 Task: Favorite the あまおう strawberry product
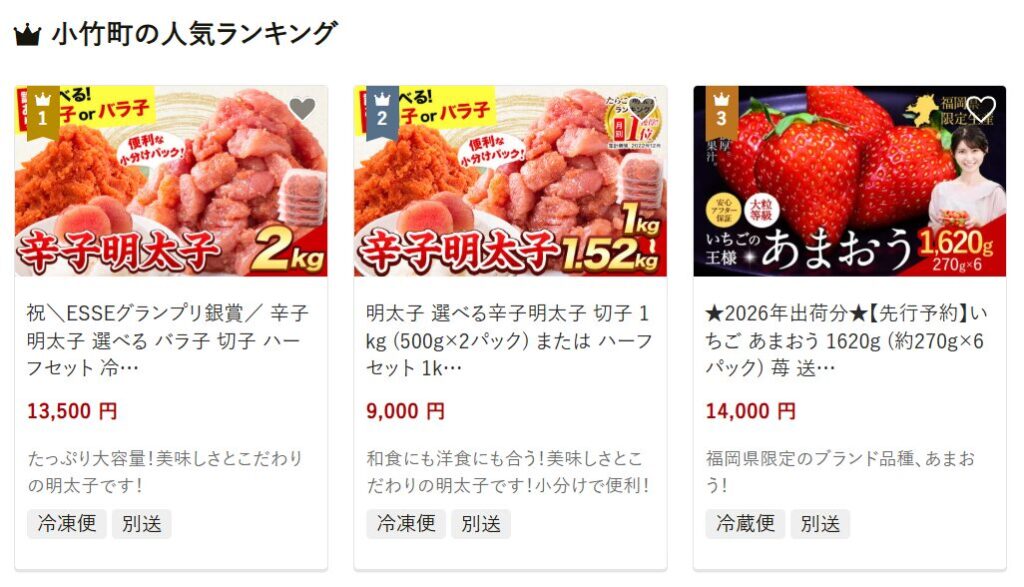980,108
